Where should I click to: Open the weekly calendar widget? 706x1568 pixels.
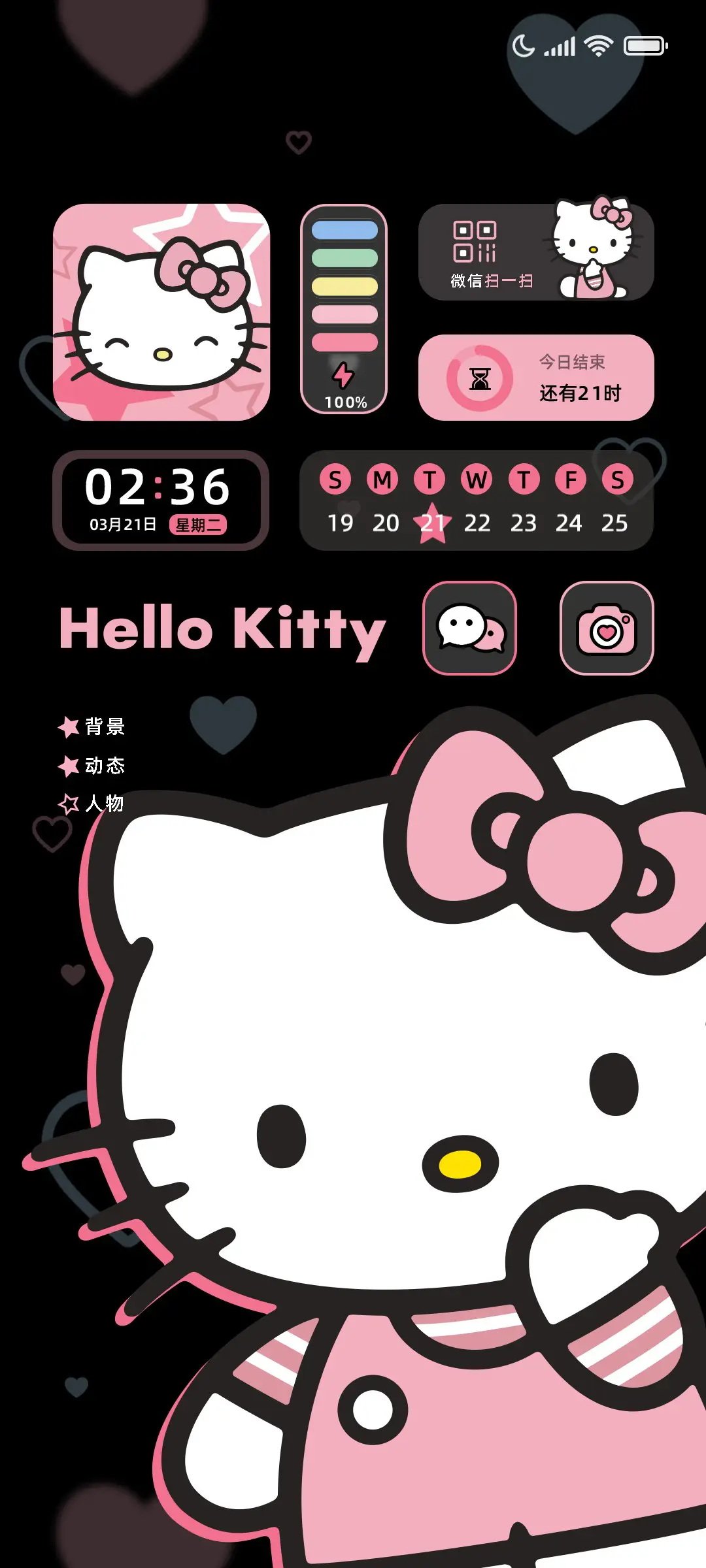[476, 501]
